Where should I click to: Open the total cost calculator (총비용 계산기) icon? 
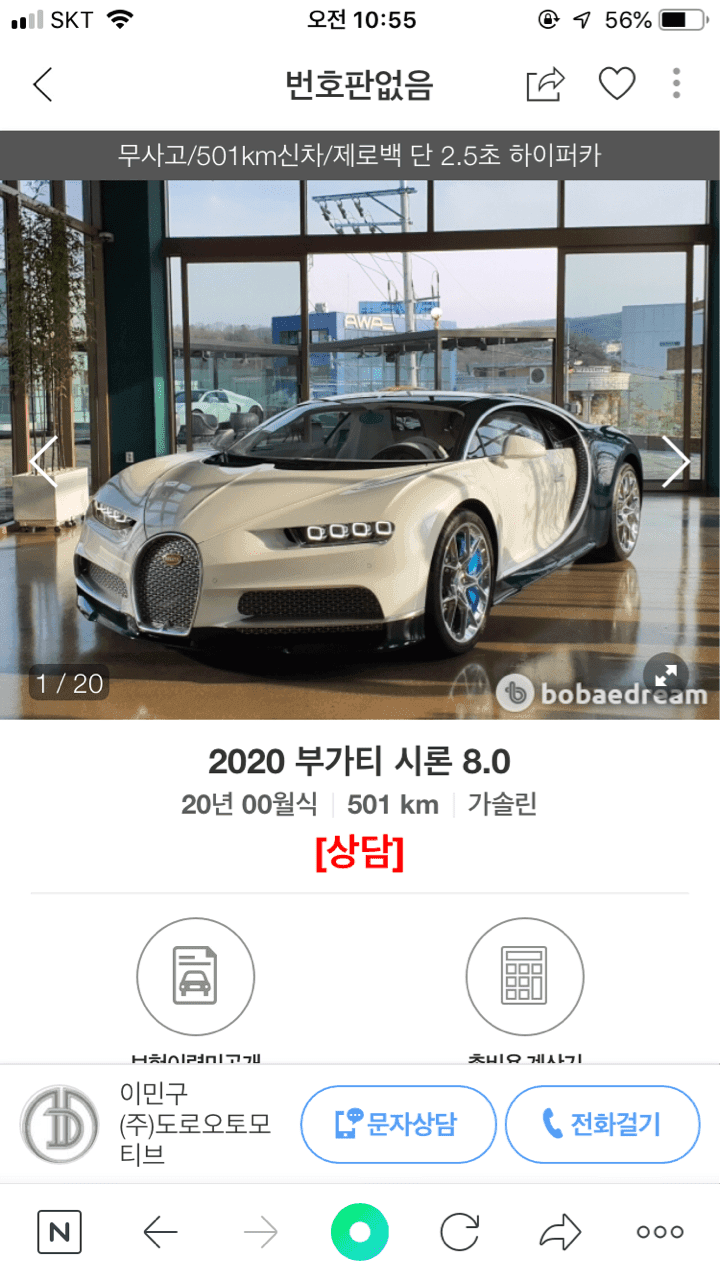[524, 977]
